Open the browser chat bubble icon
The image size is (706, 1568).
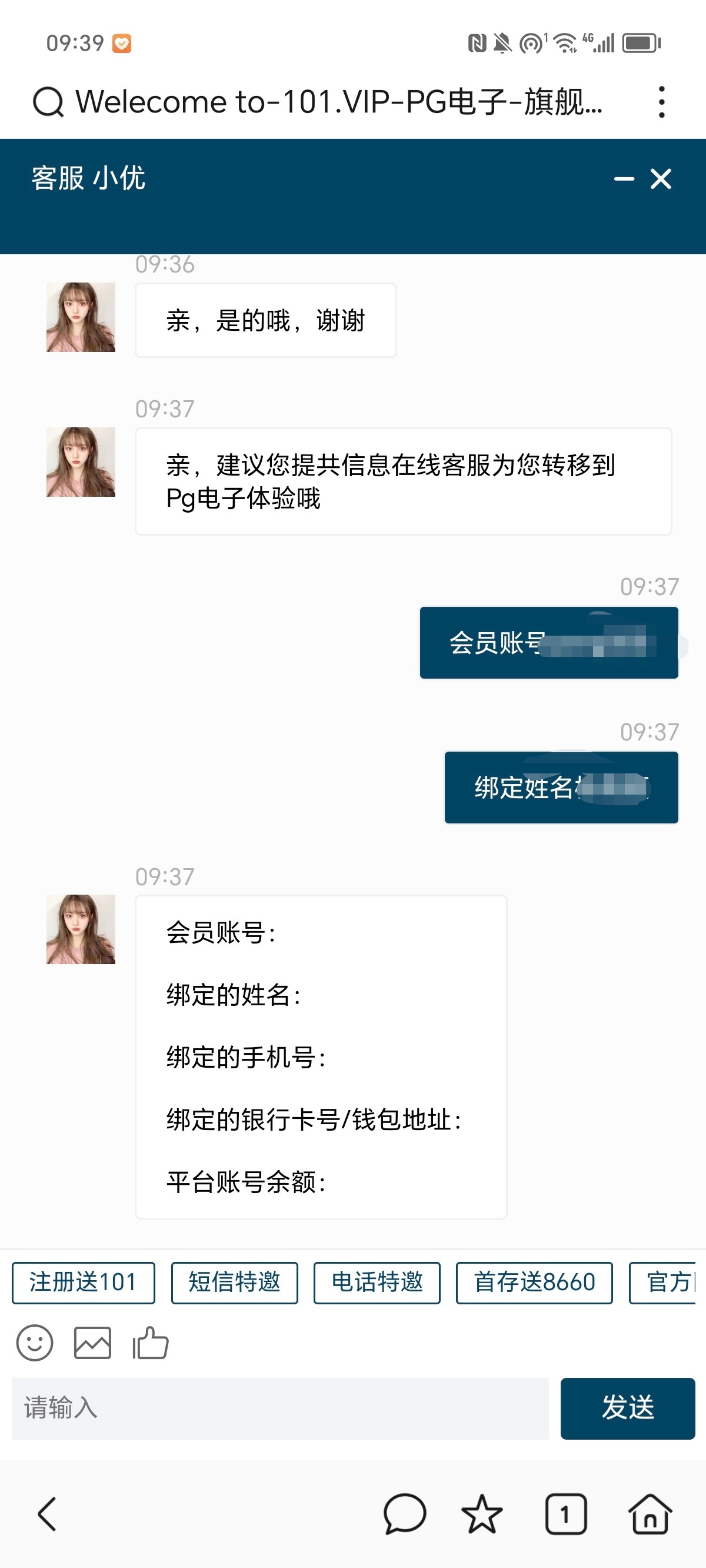click(x=405, y=1514)
